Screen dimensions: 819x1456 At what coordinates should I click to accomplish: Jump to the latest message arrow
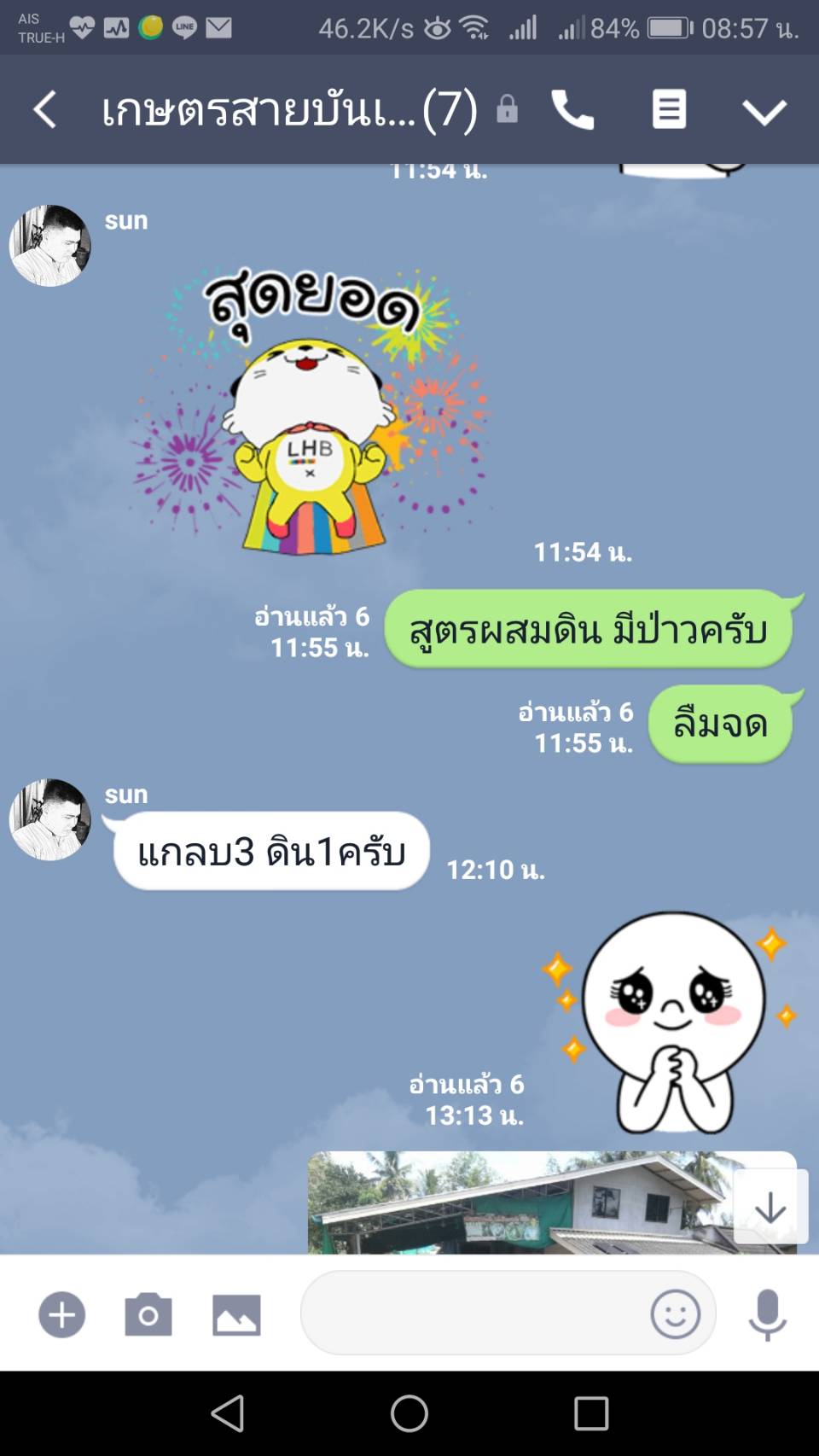770,1208
